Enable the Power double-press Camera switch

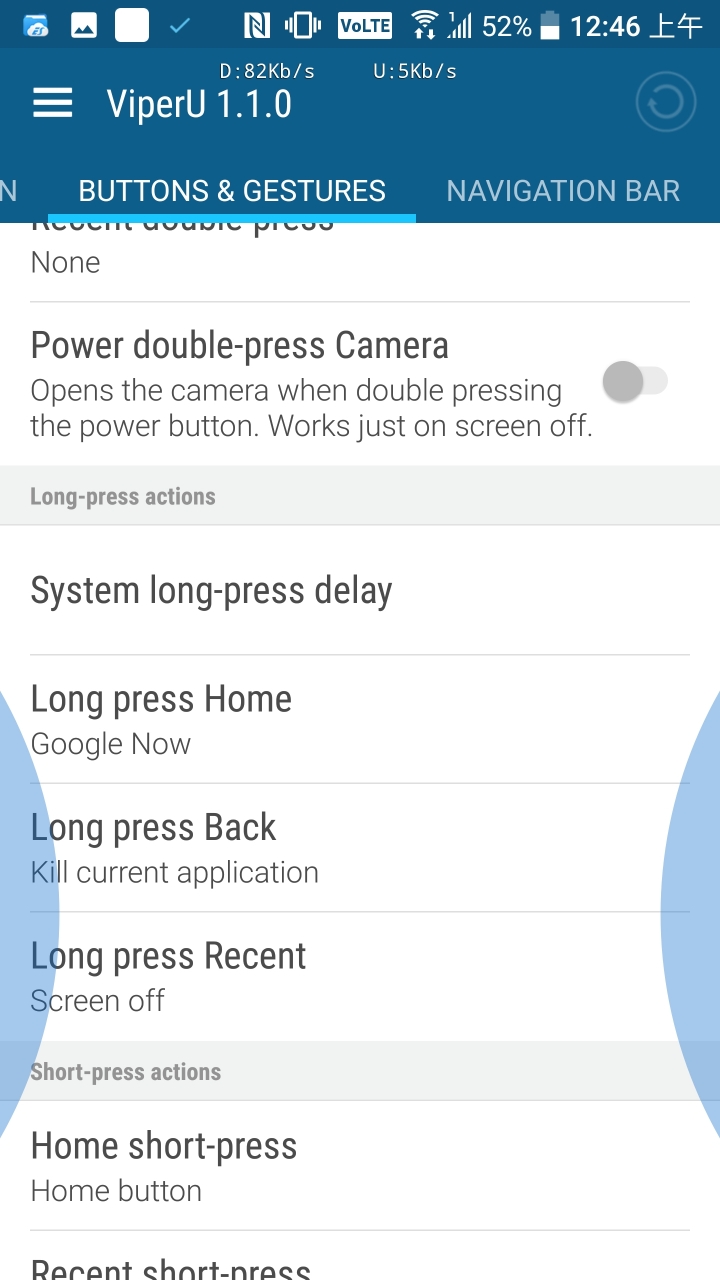click(635, 382)
